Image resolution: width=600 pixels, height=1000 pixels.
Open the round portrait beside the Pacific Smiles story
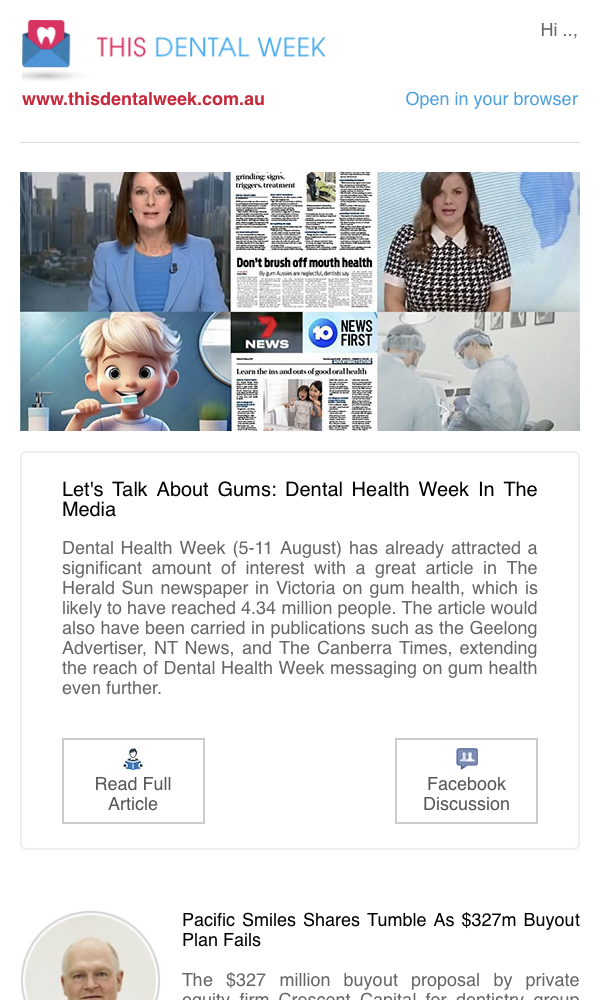(90, 956)
